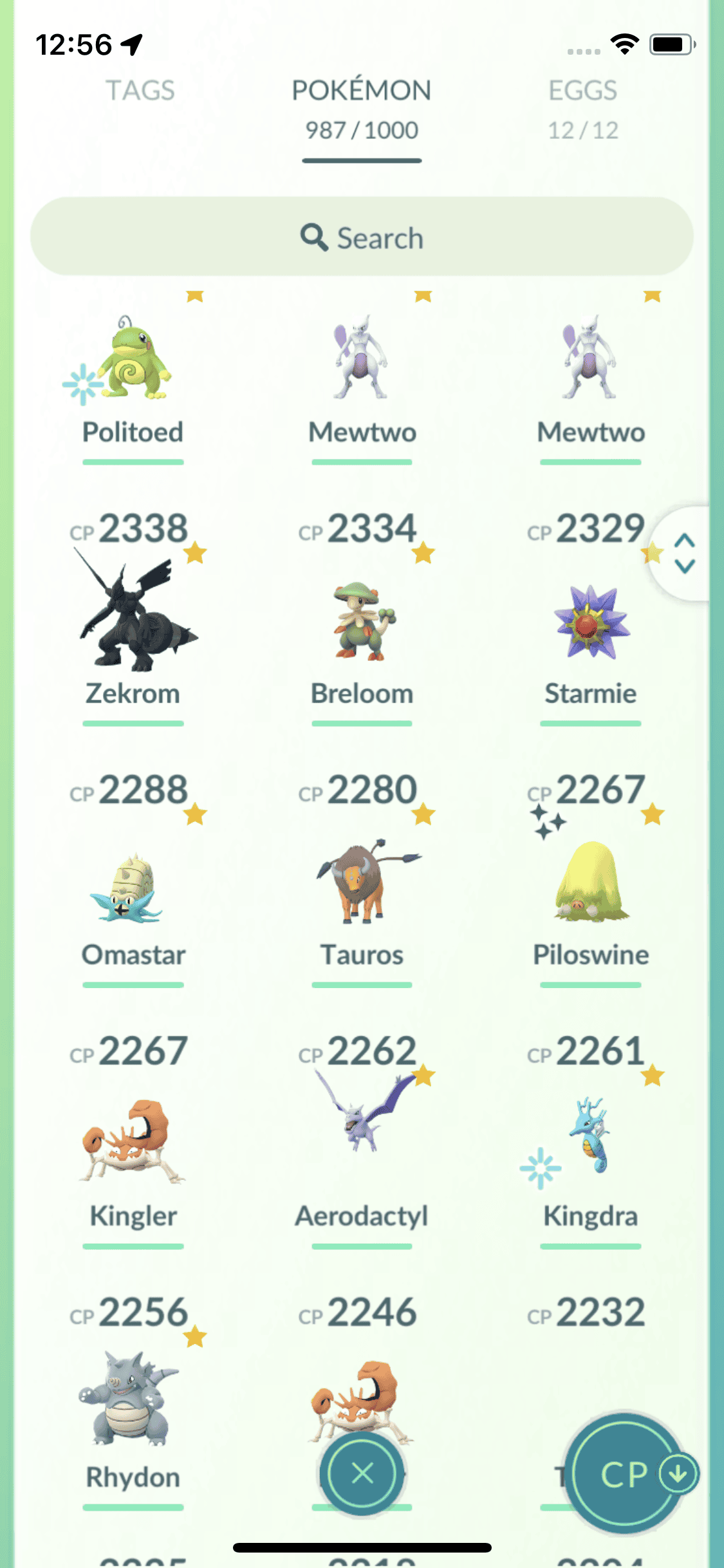This screenshot has width=724, height=1568.
Task: Switch to the Tags tab
Action: point(140,91)
